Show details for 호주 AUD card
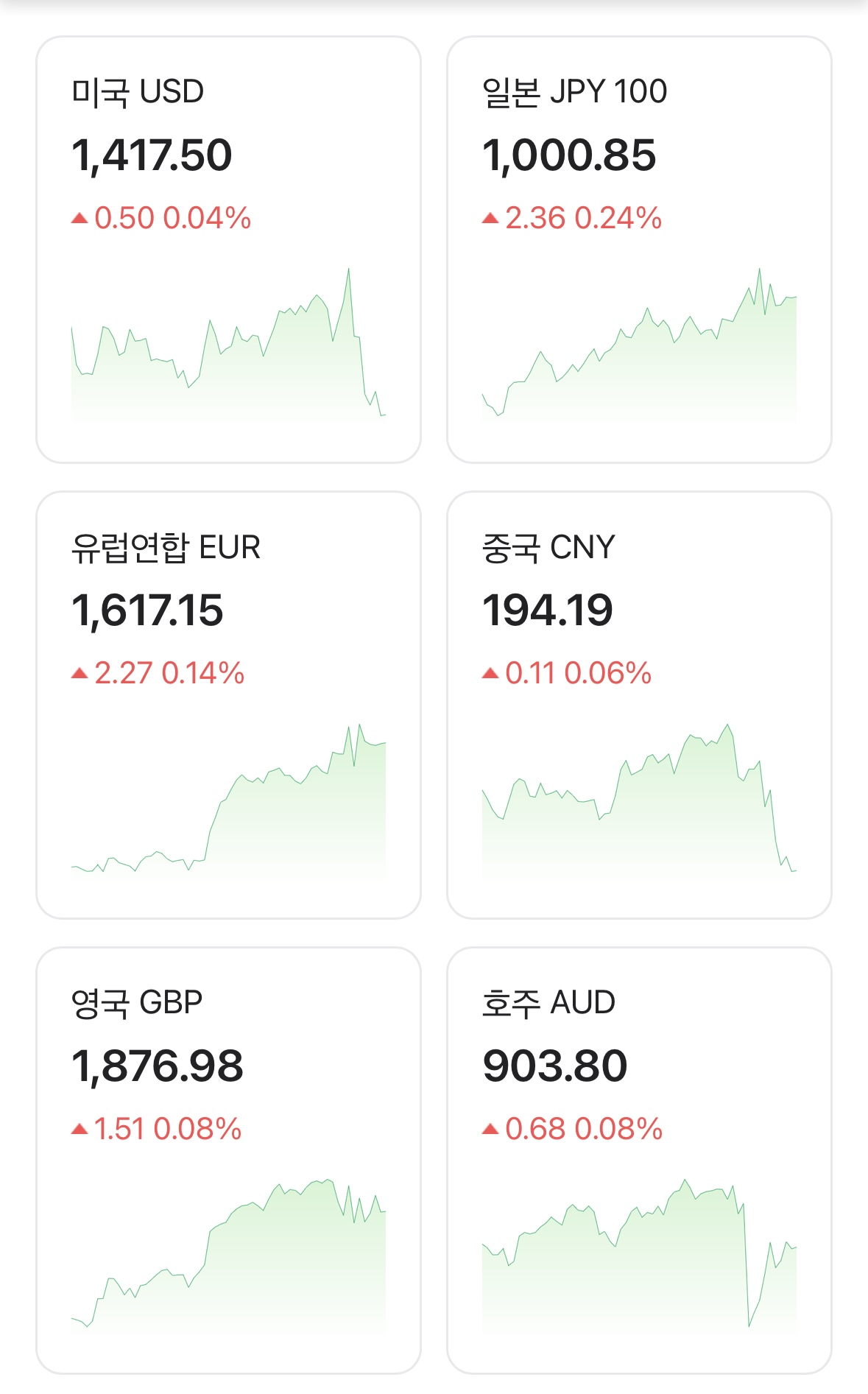The width and height of the screenshot is (868, 1394). click(x=639, y=1160)
